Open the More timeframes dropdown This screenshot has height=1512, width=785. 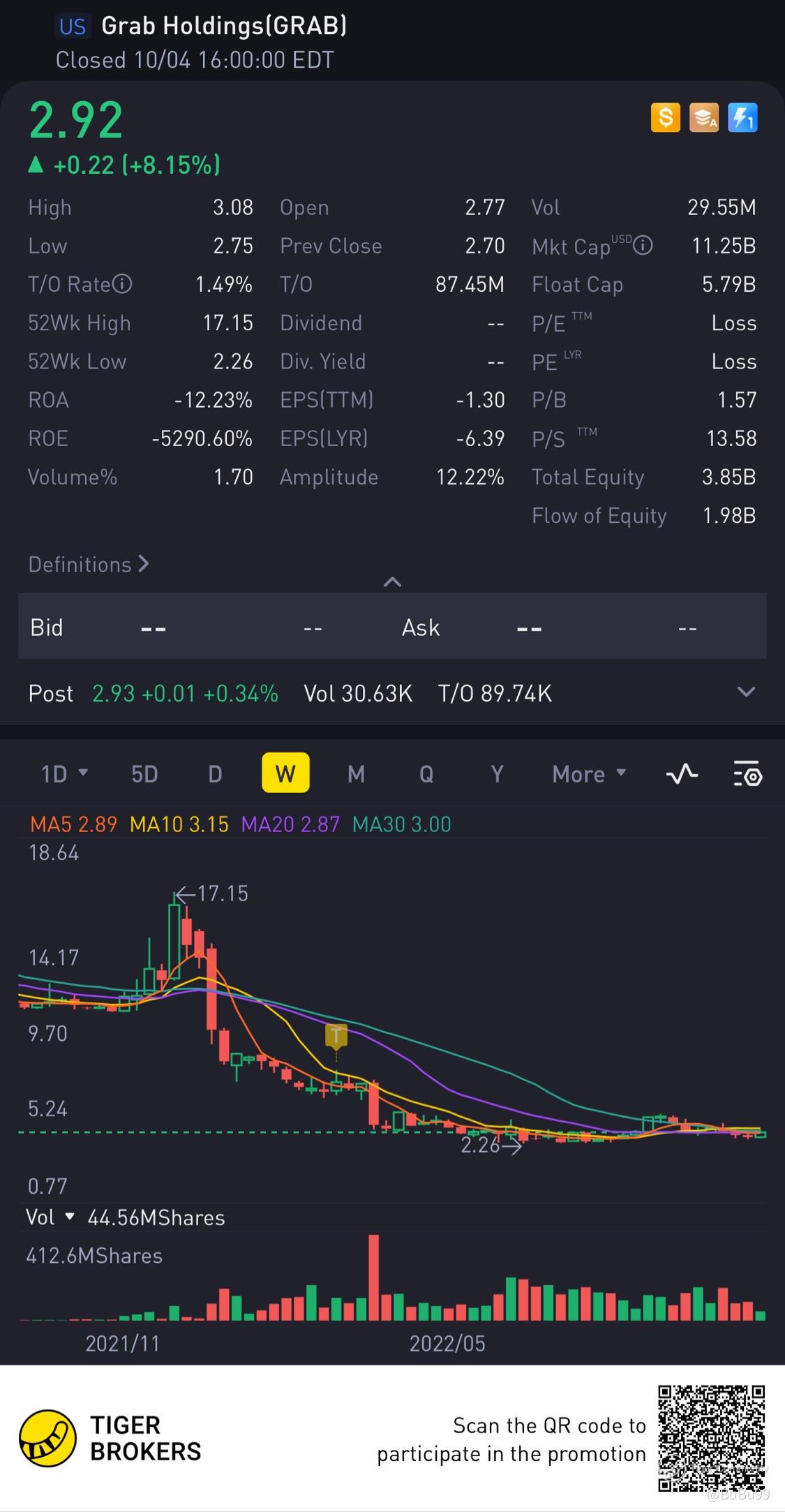click(x=588, y=773)
